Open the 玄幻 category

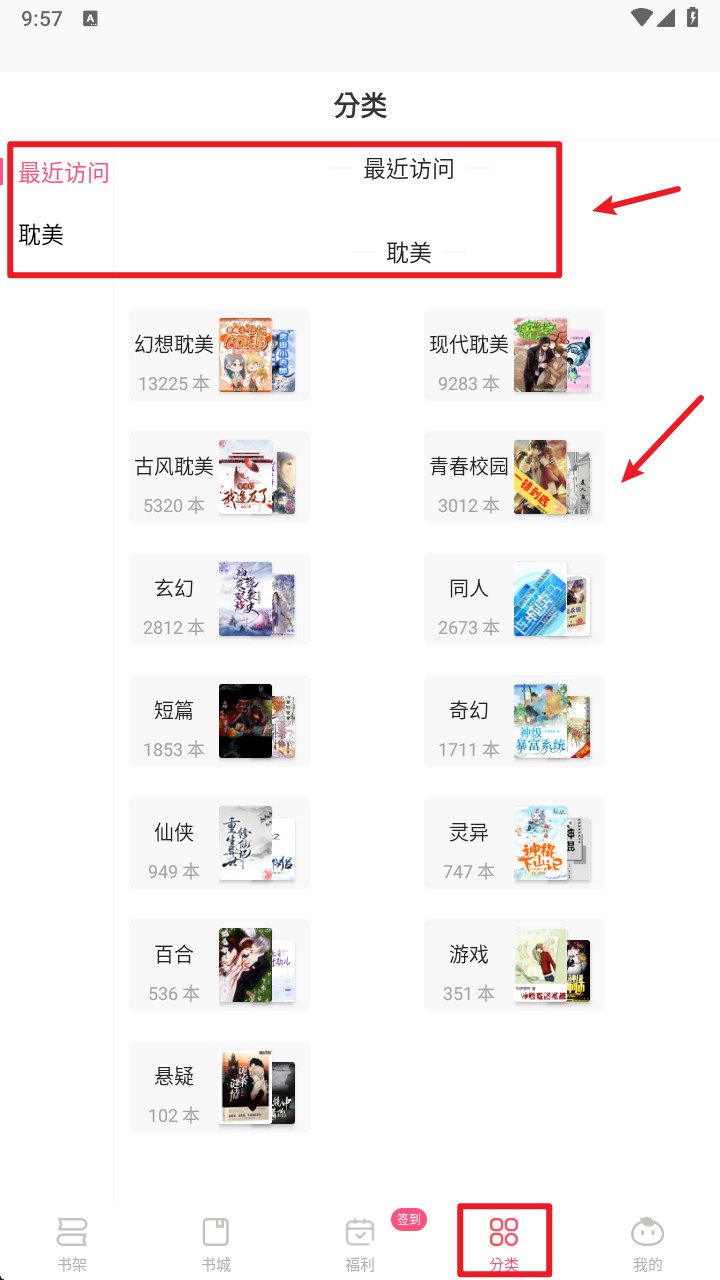[x=219, y=599]
